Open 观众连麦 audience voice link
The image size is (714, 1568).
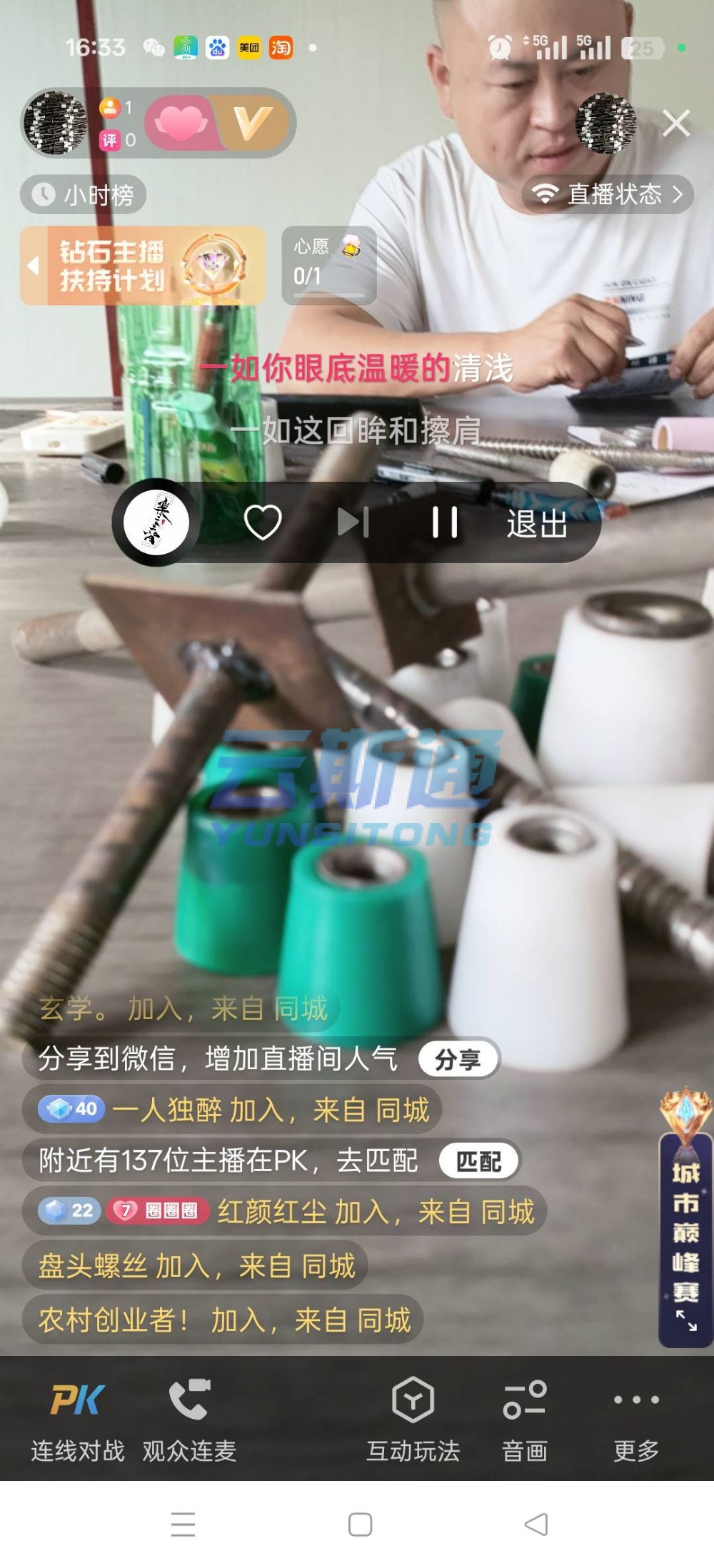click(x=189, y=1420)
